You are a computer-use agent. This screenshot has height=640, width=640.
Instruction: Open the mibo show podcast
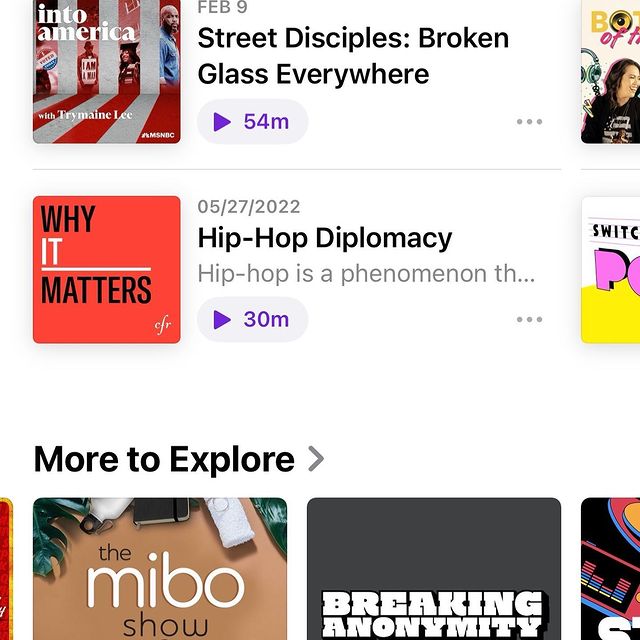tap(160, 570)
